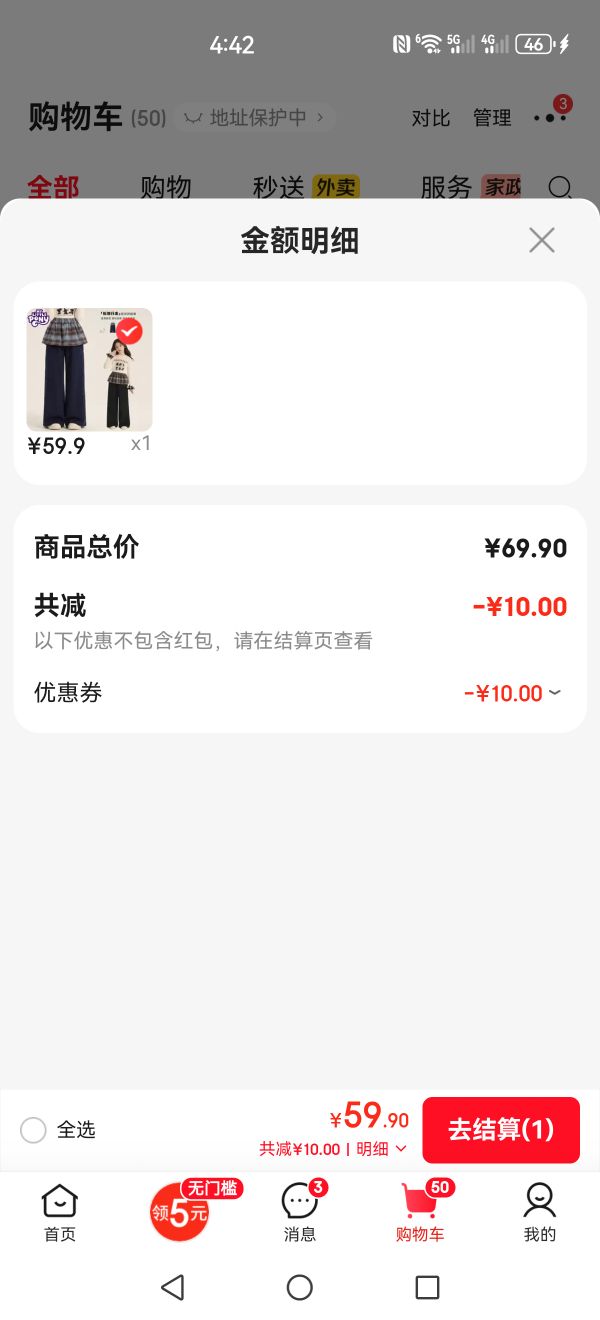Tap the system back button
The height and width of the screenshot is (1320, 600).
pos(173,1287)
